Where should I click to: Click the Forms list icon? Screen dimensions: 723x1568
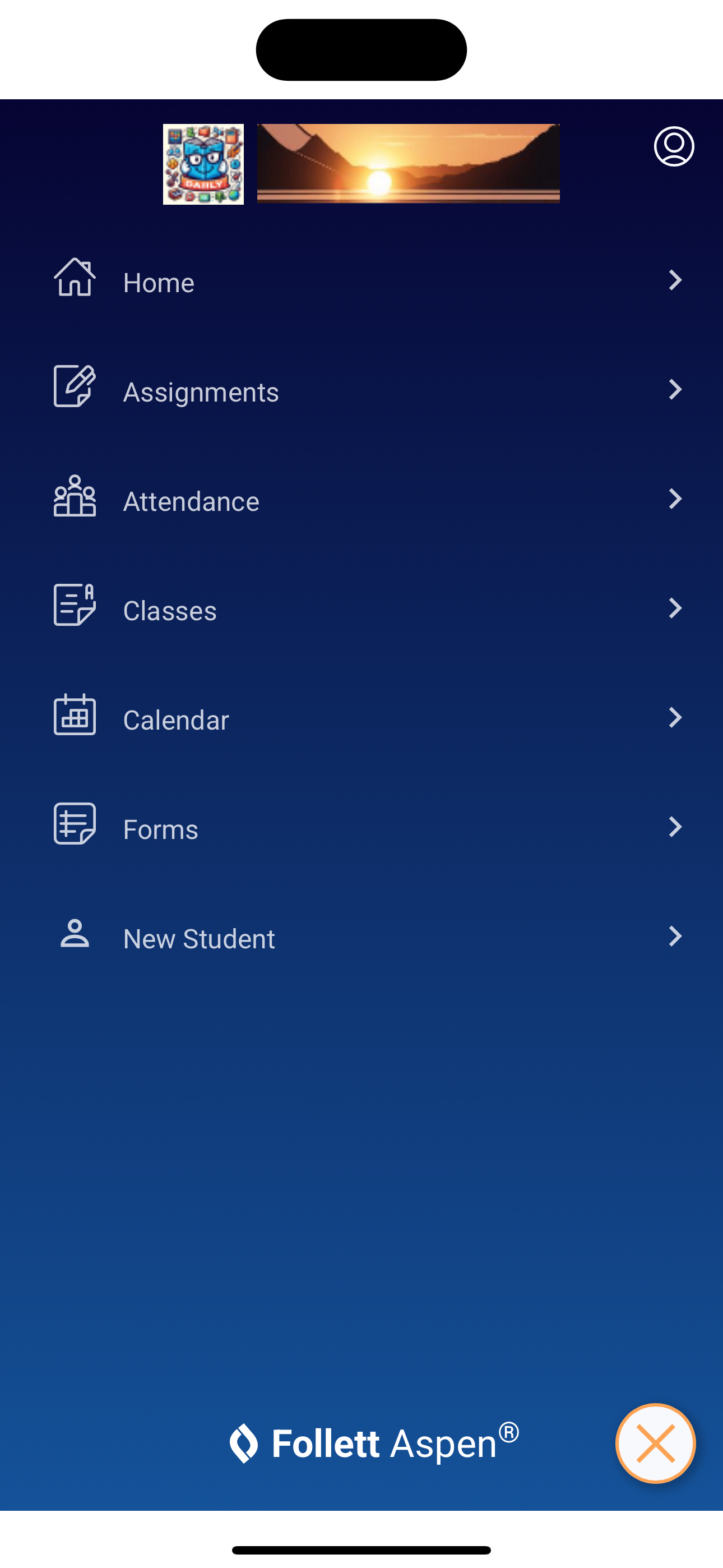point(74,825)
